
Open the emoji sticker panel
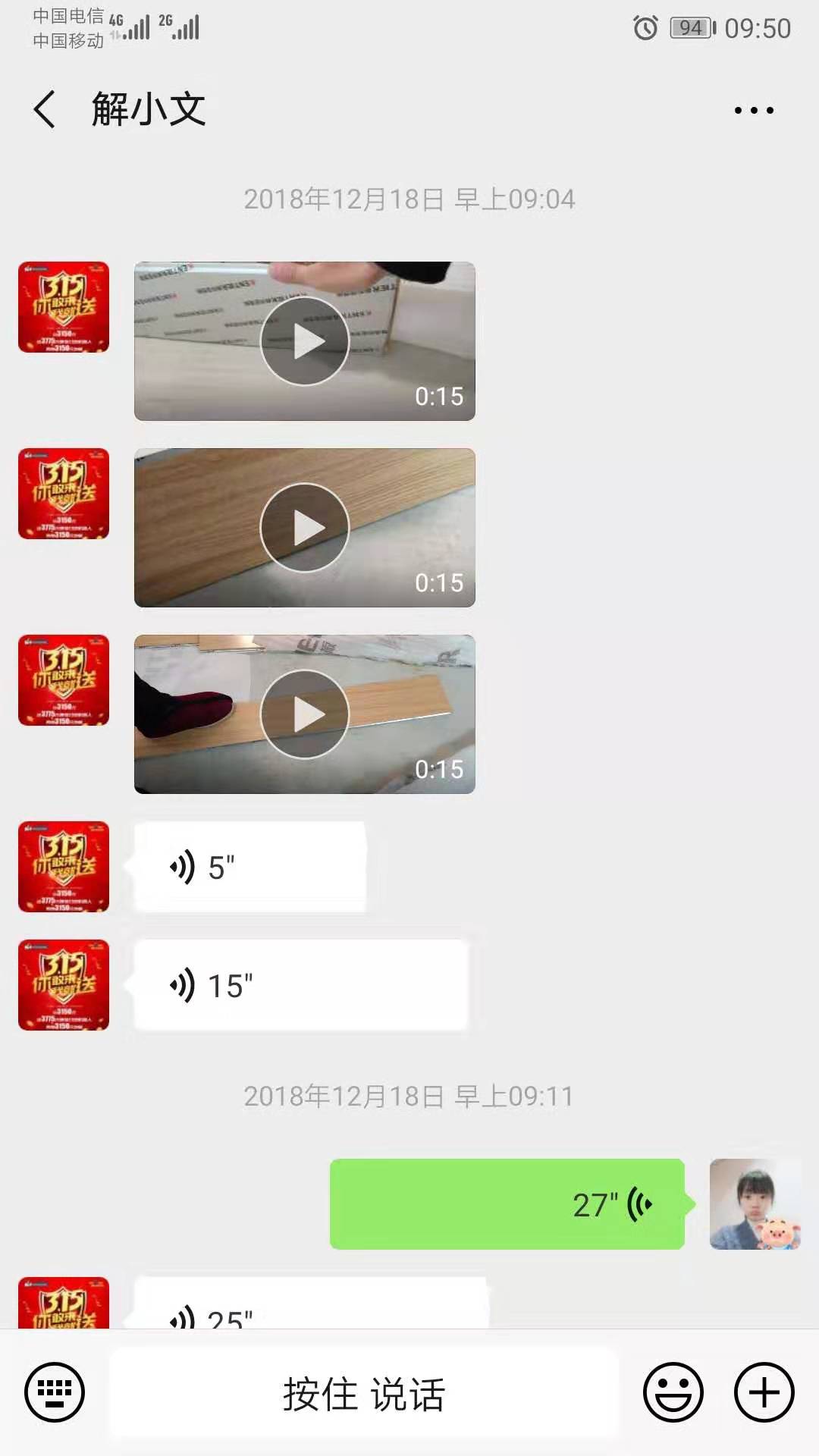click(673, 1392)
